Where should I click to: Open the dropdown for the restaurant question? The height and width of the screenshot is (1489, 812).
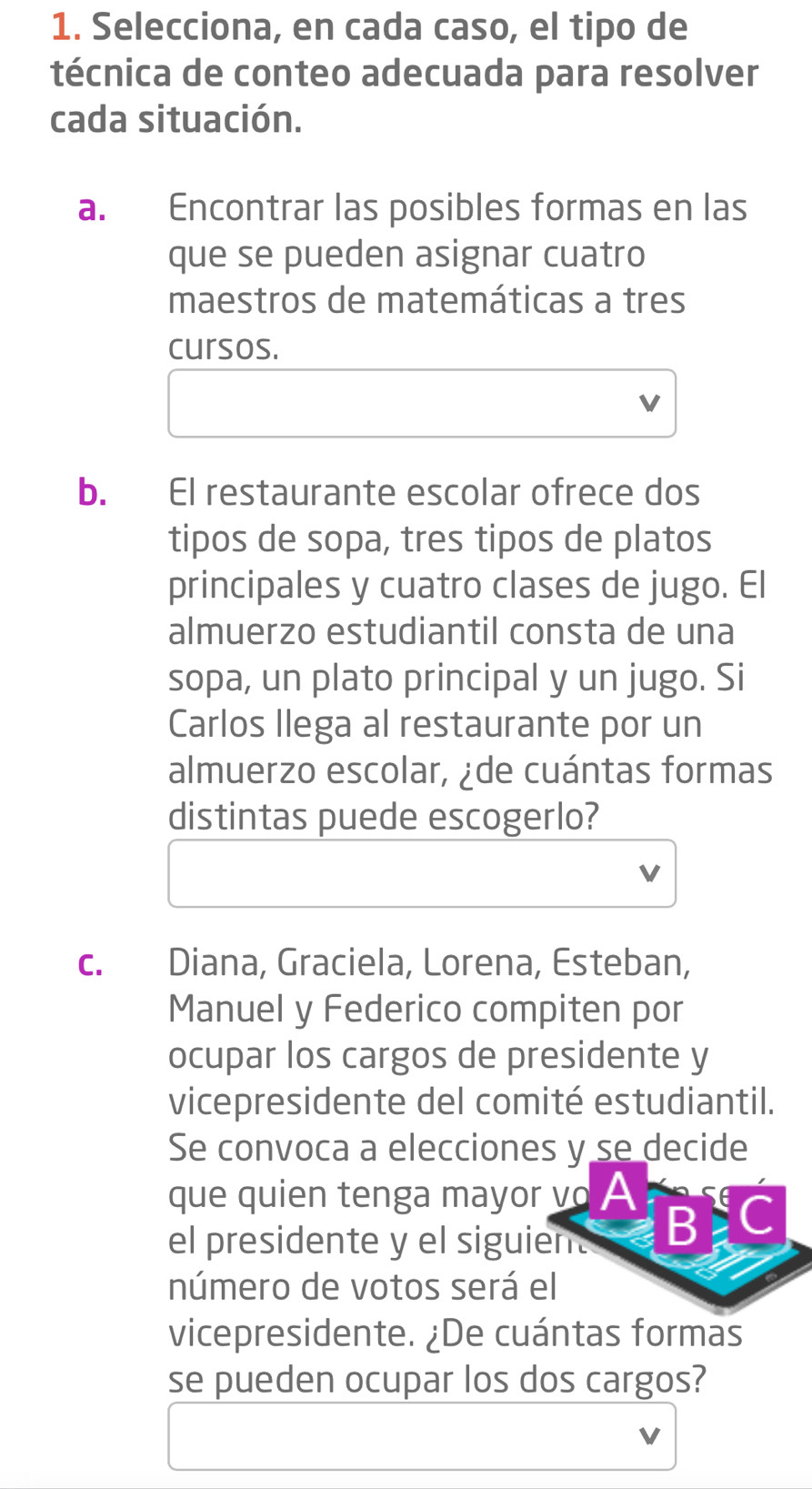coord(422,873)
